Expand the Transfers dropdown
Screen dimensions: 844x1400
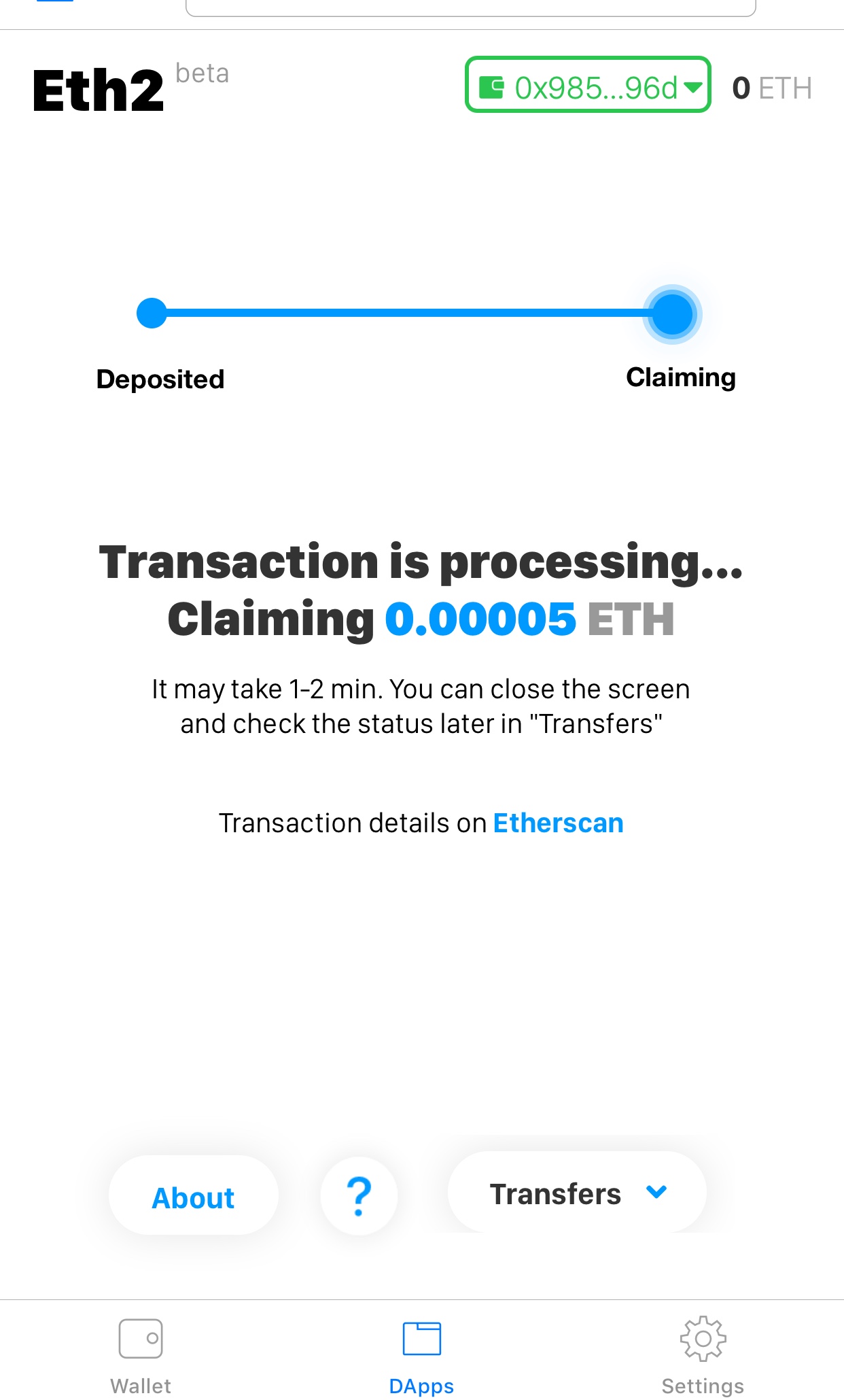[578, 1193]
